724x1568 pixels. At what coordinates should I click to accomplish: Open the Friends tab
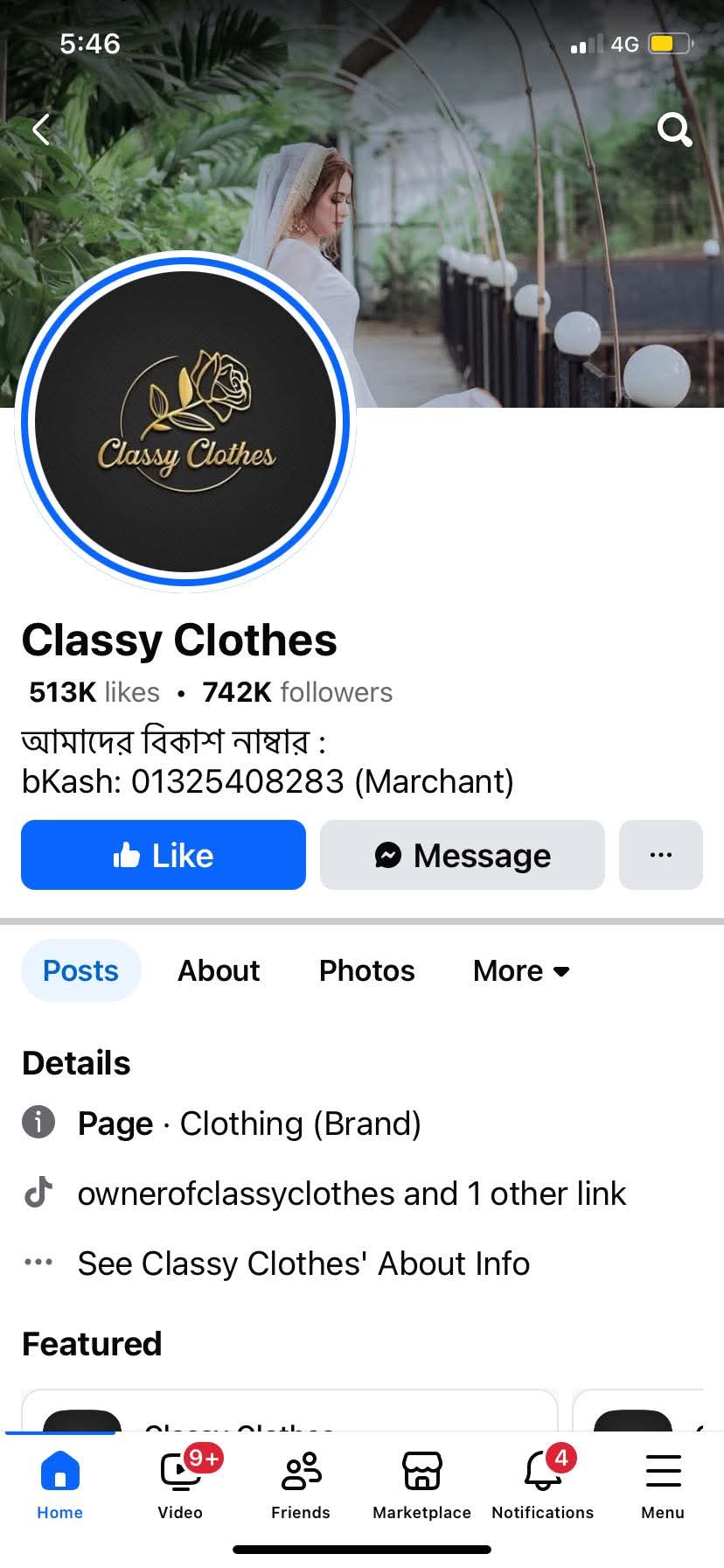(x=301, y=1485)
